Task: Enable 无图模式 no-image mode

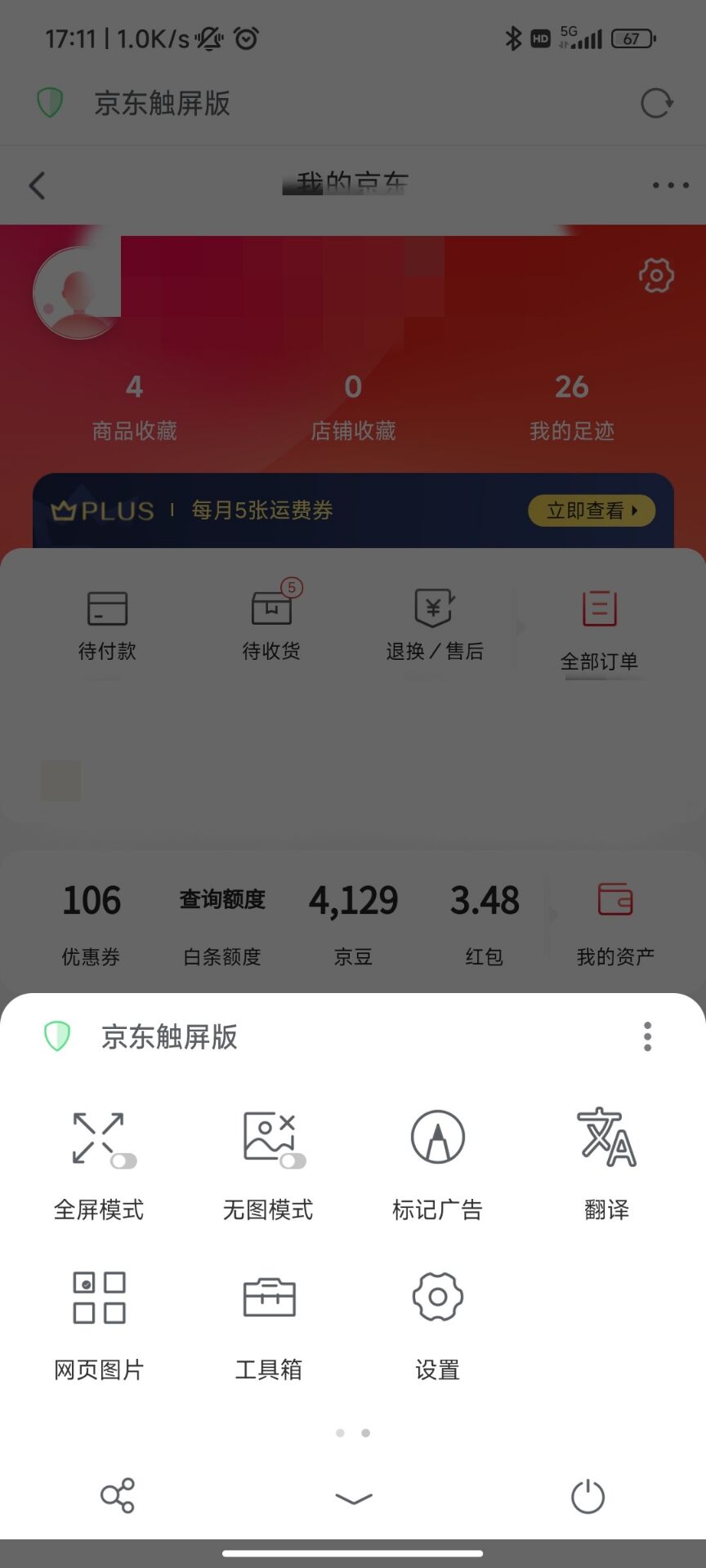Action: (268, 1165)
